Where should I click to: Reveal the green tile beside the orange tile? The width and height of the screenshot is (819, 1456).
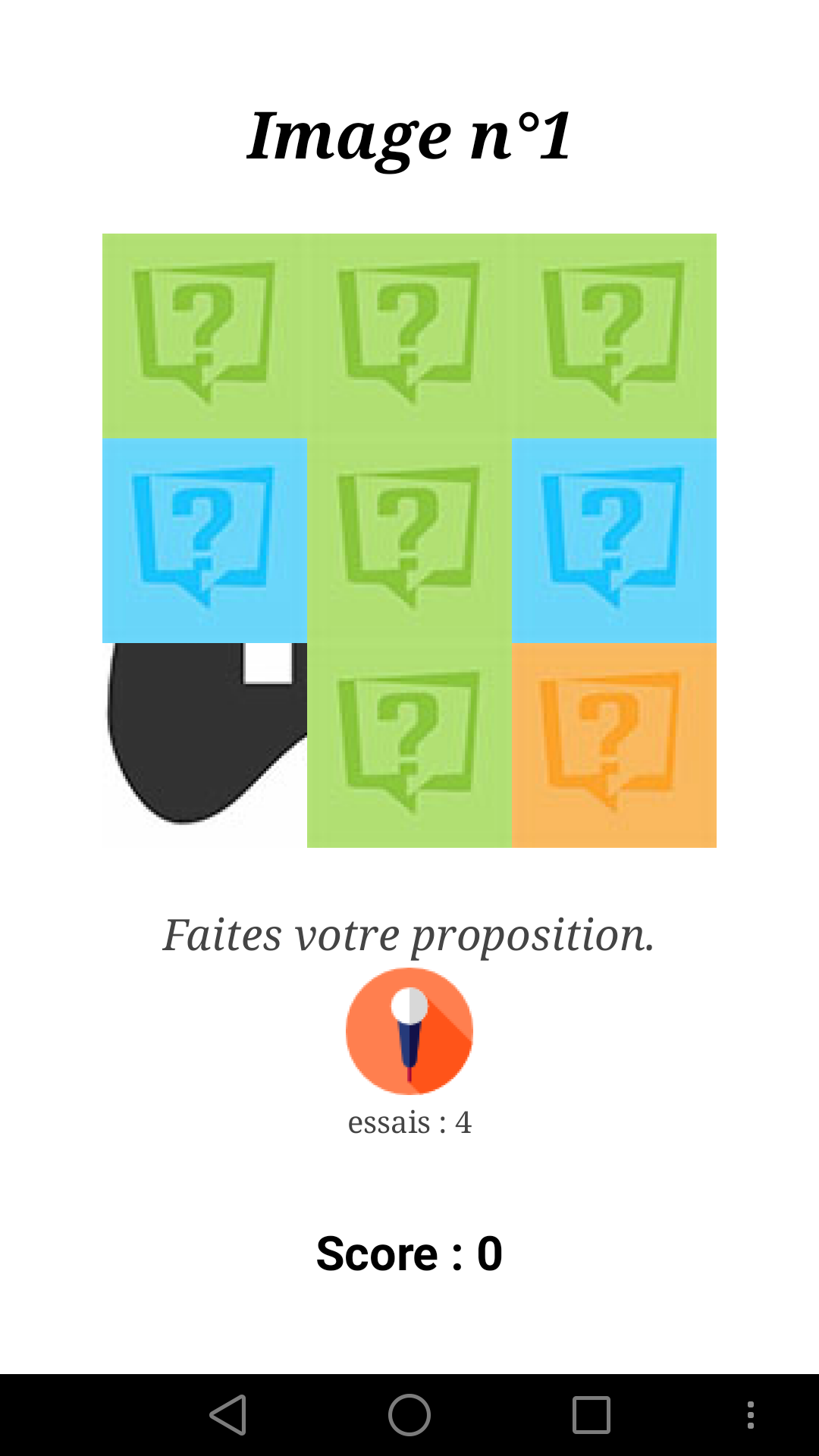tap(409, 745)
